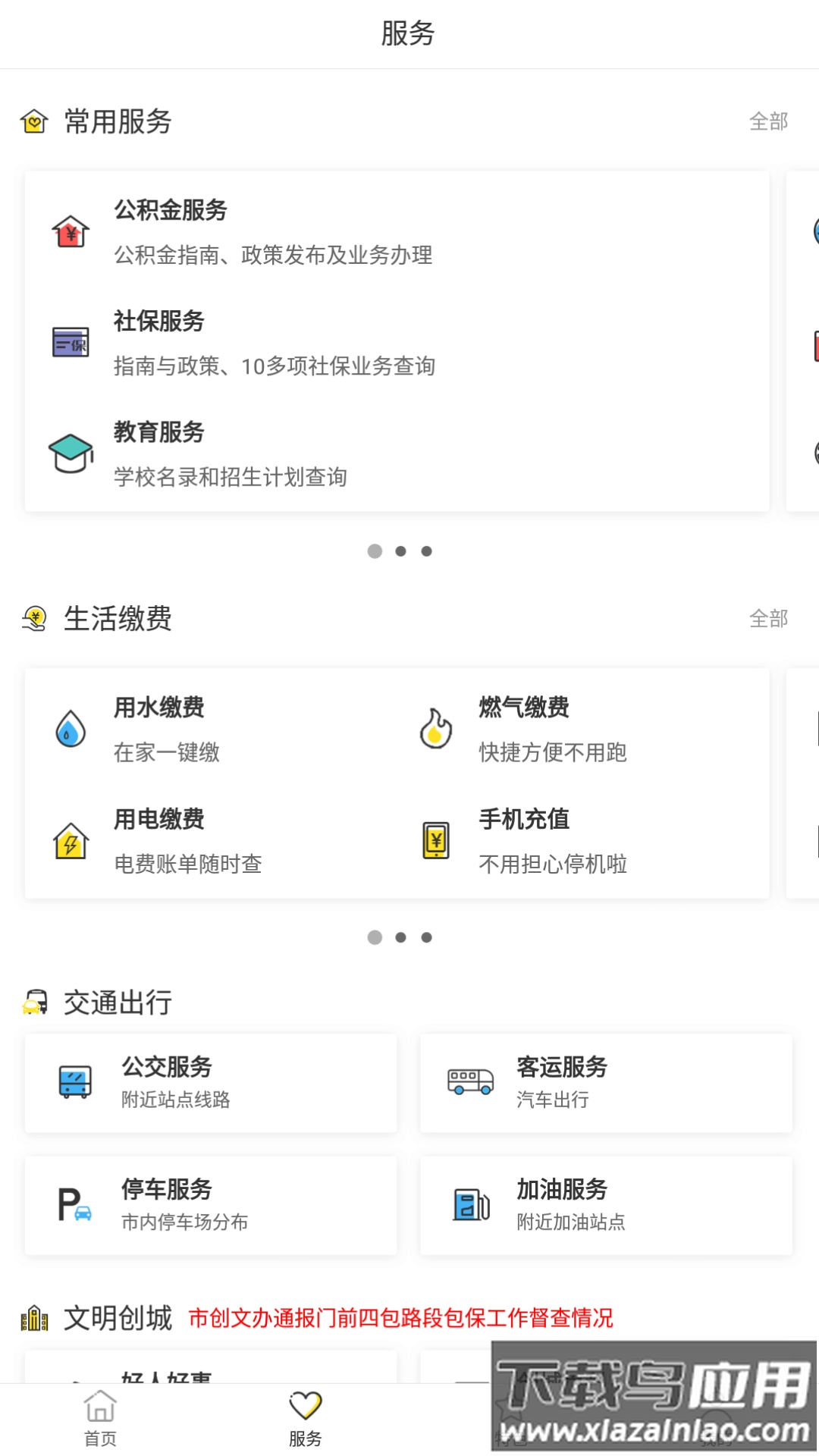The height and width of the screenshot is (1456, 819).
Task: Open 全部 next to 生活缴费
Action: (768, 619)
